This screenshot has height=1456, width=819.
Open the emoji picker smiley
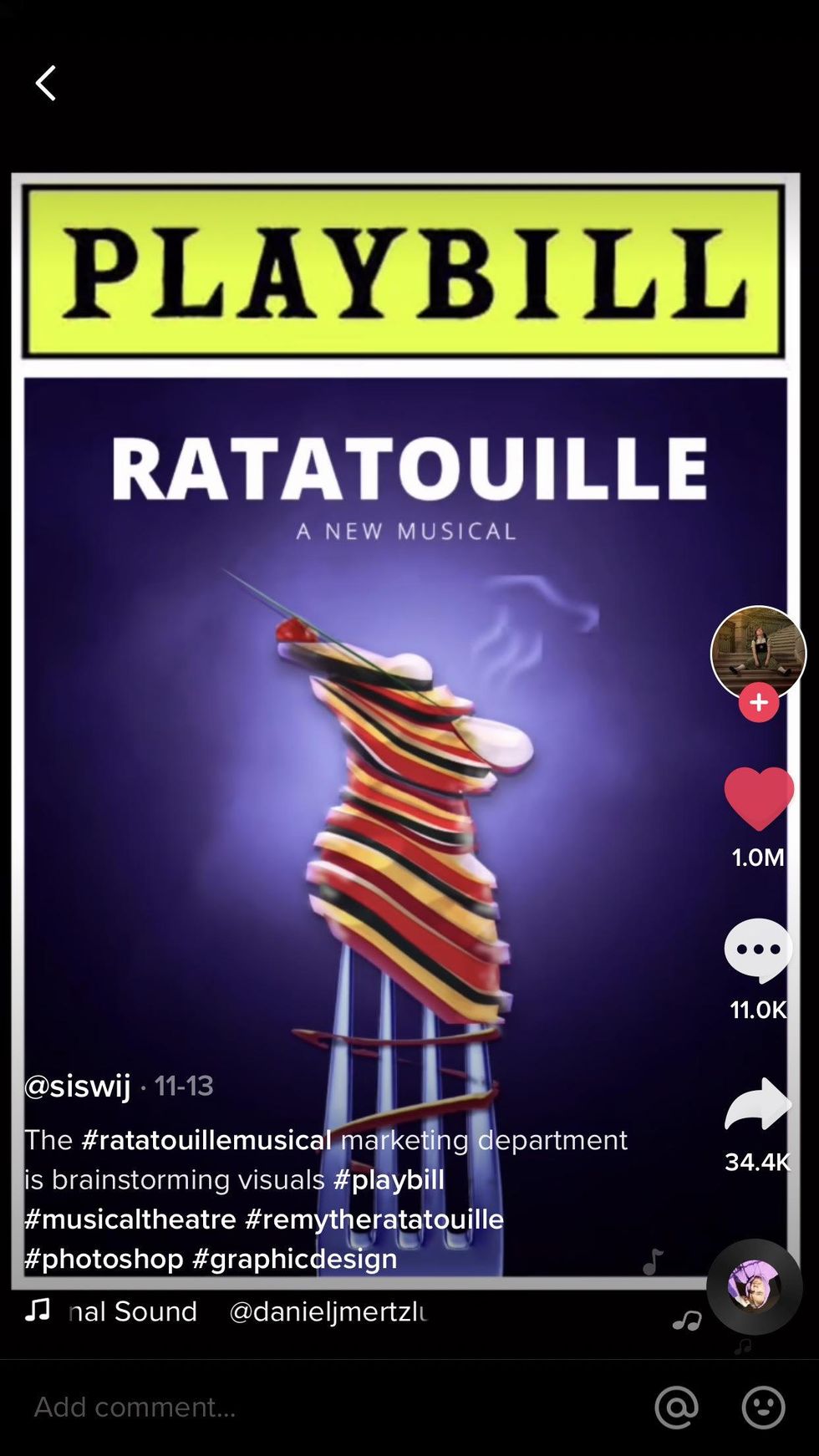pyautogui.click(x=763, y=1408)
